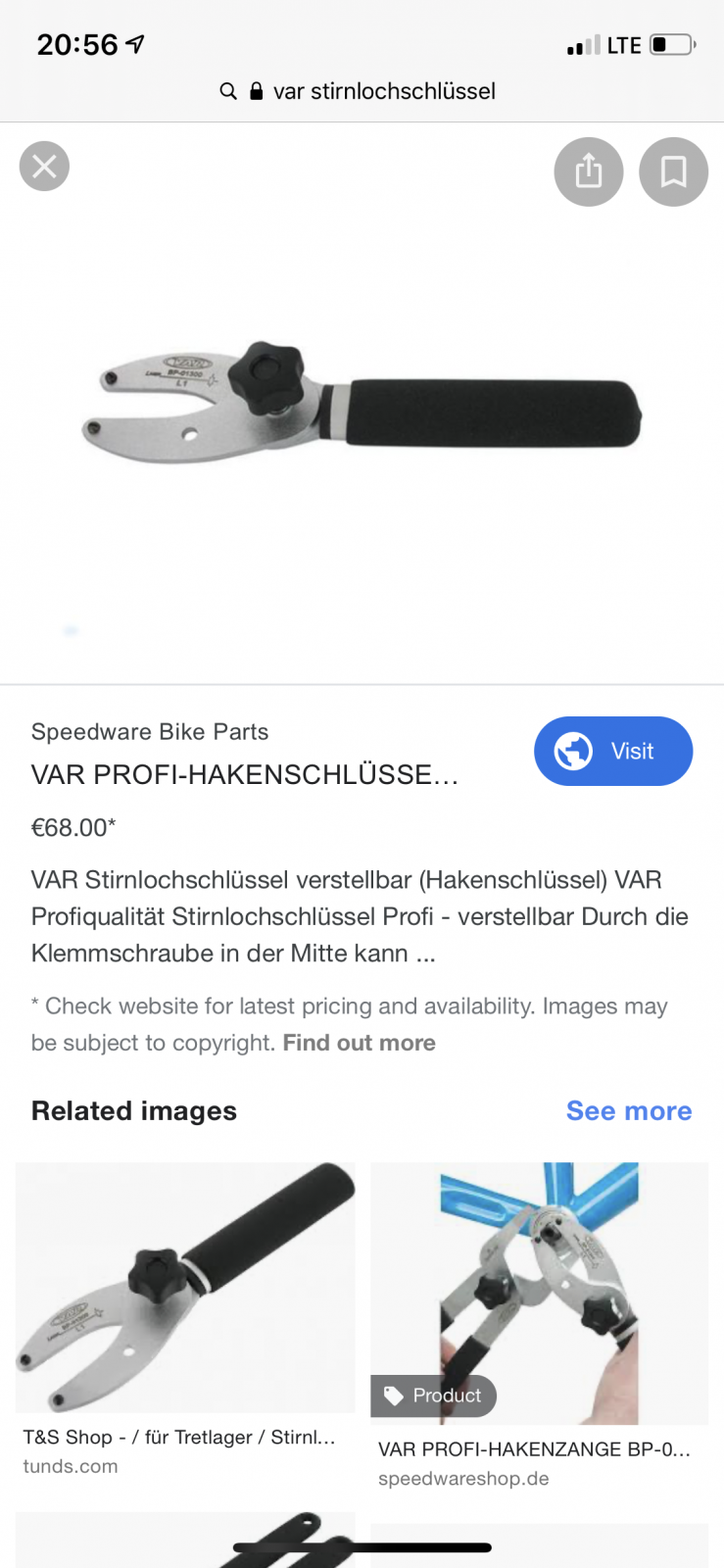Screen dimensions: 724x1568
Task: Open the VAR PROFI-HAKENSCHLÜSSE… title
Action: click(x=245, y=775)
